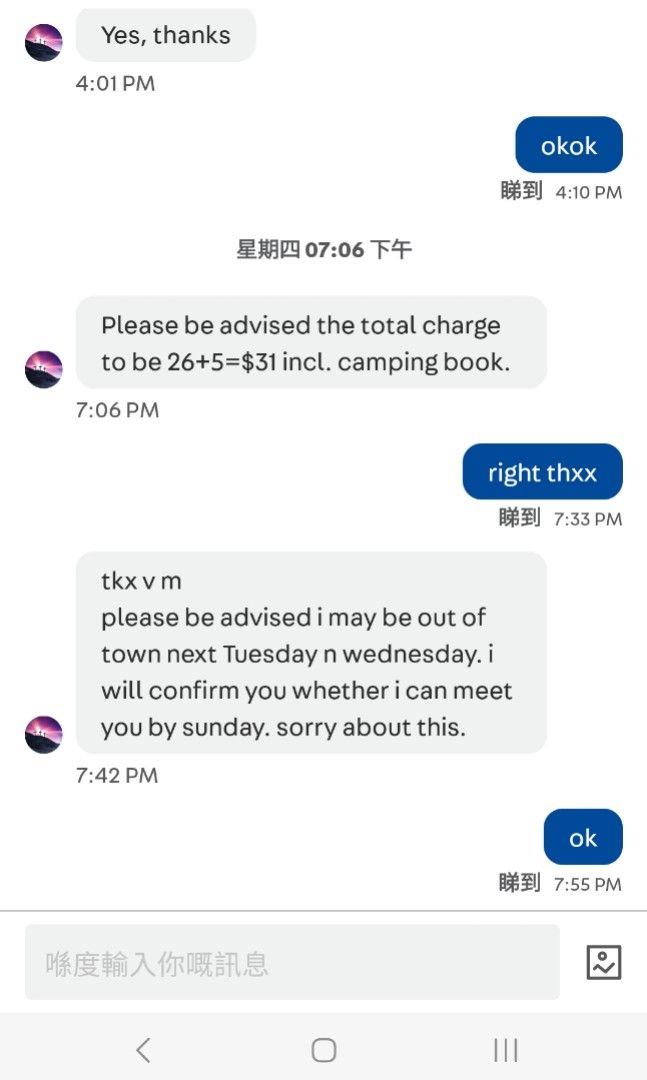
Task: Tap the sender's avatar beside the 7:42 PM message
Action: pos(43,734)
